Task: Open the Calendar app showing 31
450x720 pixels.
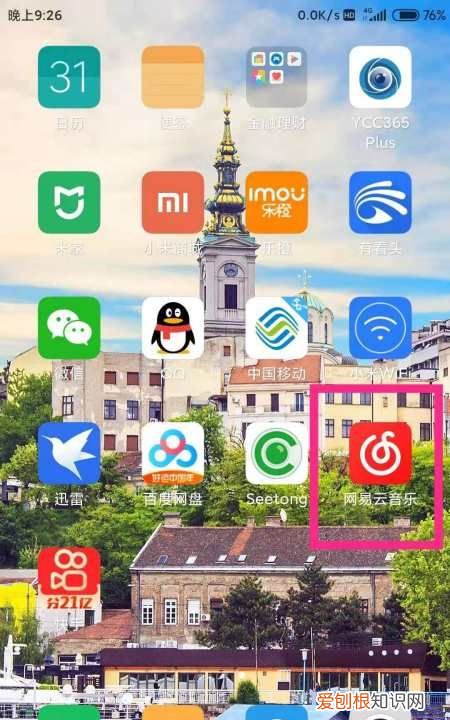Action: point(69,77)
